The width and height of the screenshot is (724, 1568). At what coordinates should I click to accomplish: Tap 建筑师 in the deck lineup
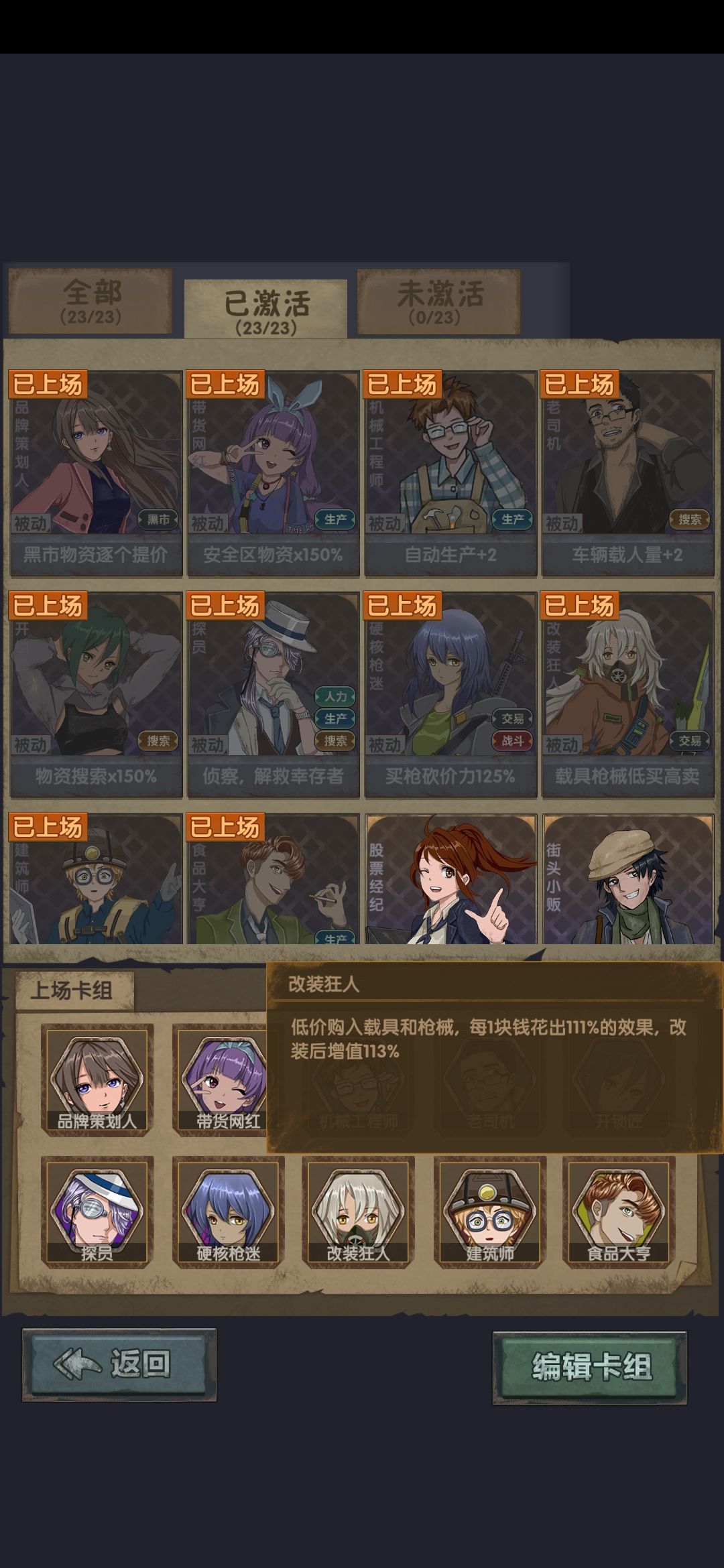click(x=489, y=1212)
